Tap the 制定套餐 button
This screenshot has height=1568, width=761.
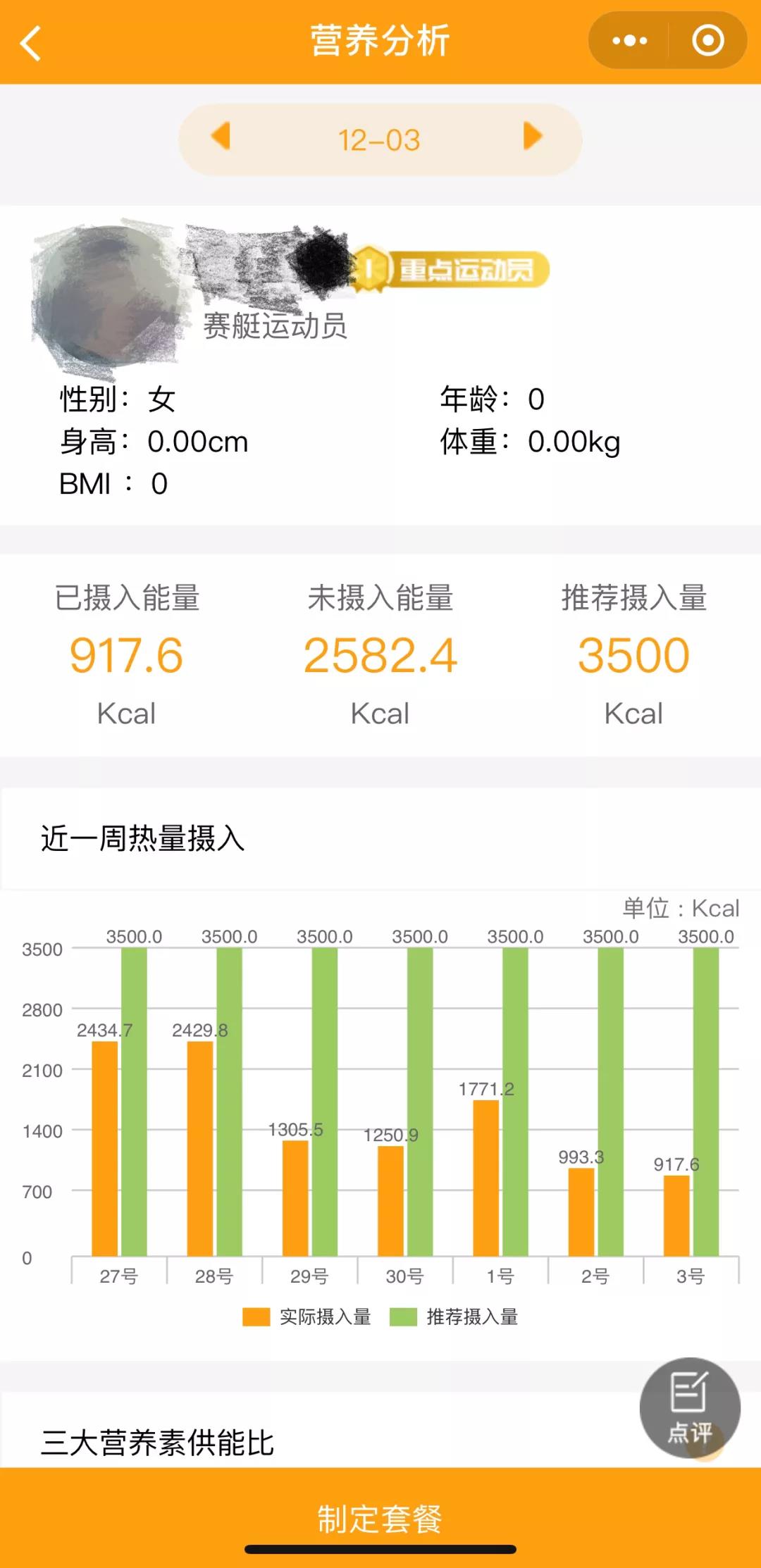click(380, 1518)
